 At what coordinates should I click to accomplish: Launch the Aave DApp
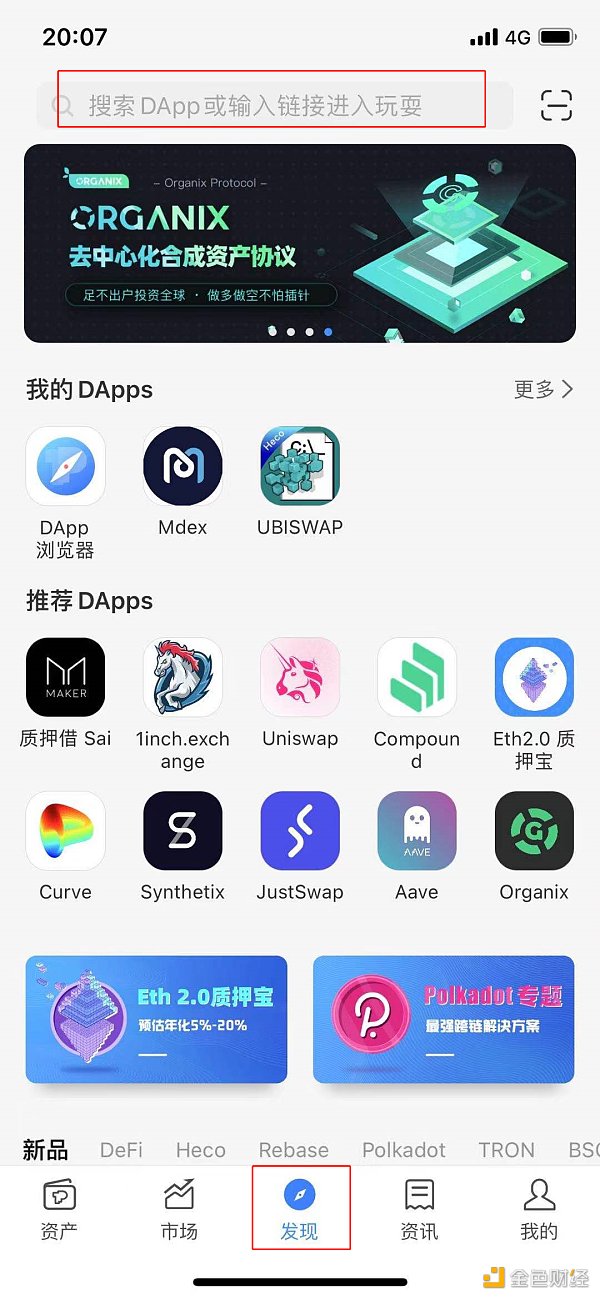click(417, 831)
